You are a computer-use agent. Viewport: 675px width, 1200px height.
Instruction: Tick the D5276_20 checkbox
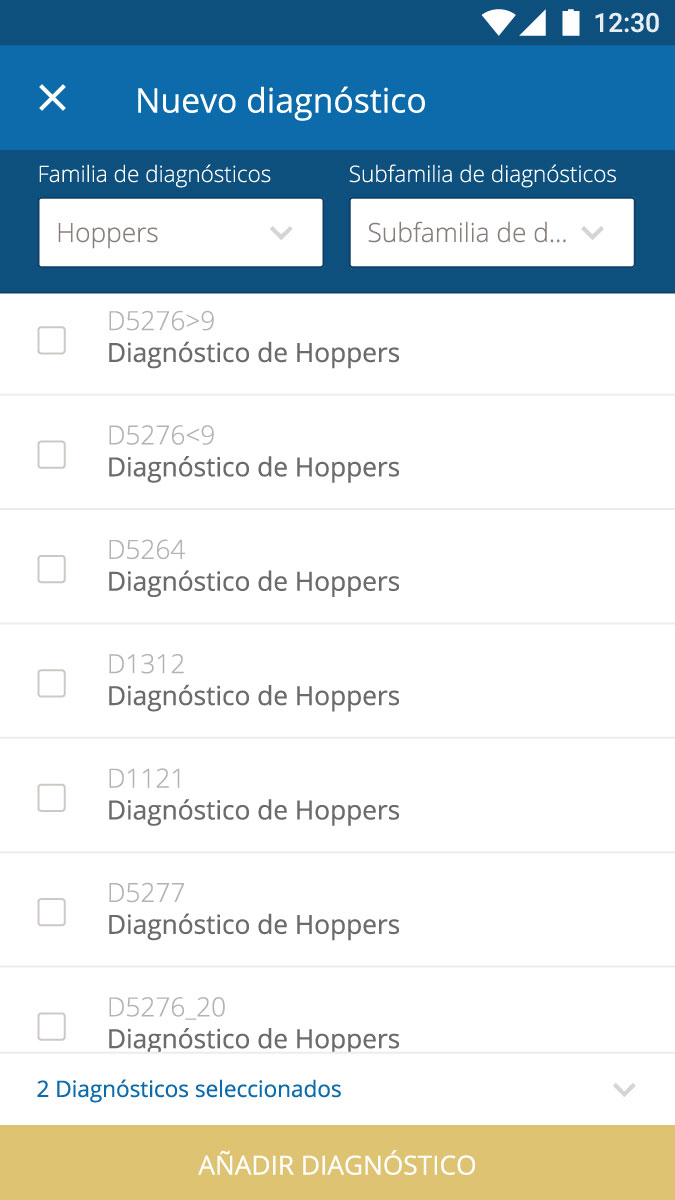tap(52, 1026)
